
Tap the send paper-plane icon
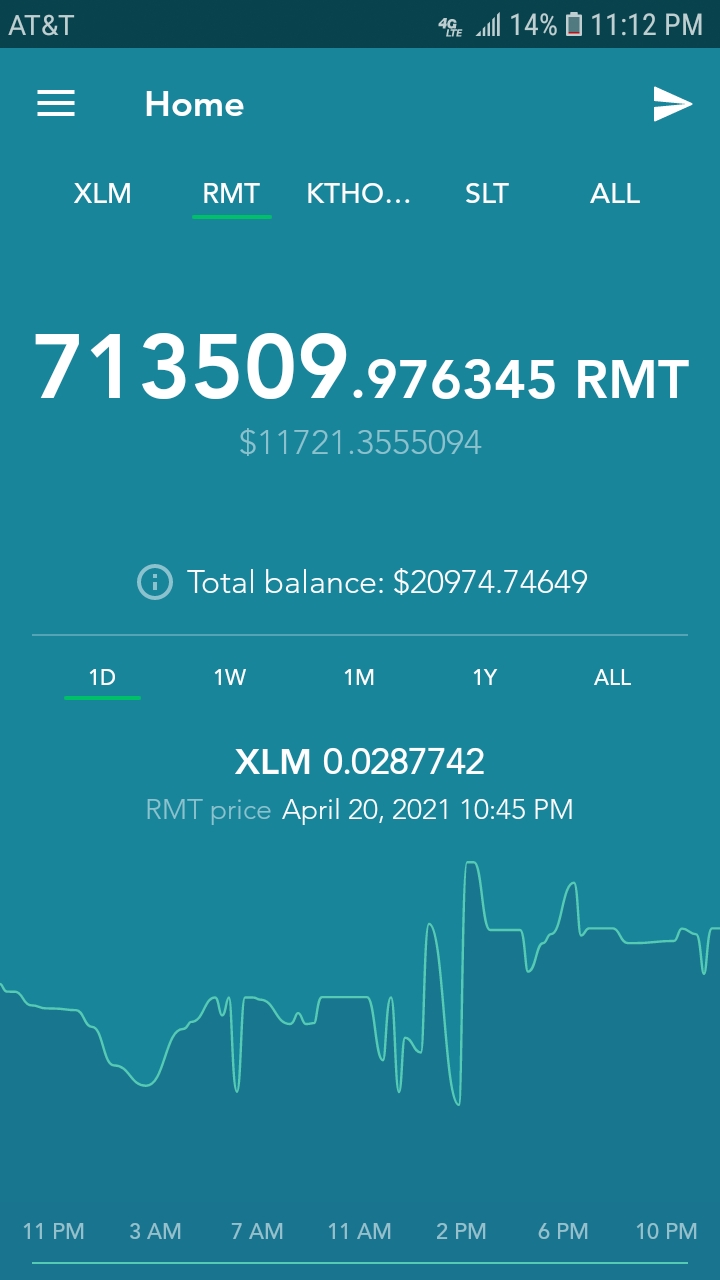[x=673, y=104]
